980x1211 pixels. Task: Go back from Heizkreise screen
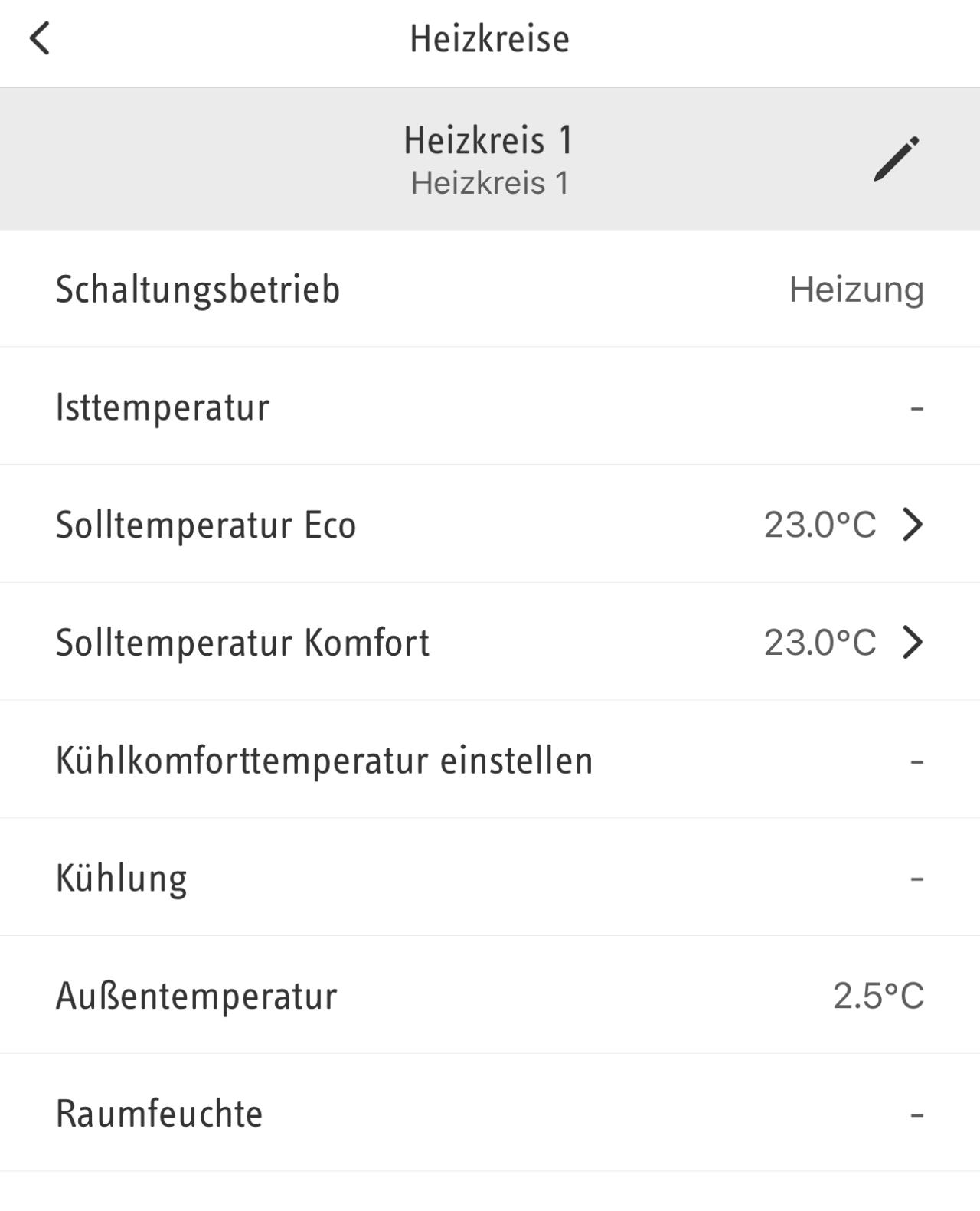coord(40,38)
